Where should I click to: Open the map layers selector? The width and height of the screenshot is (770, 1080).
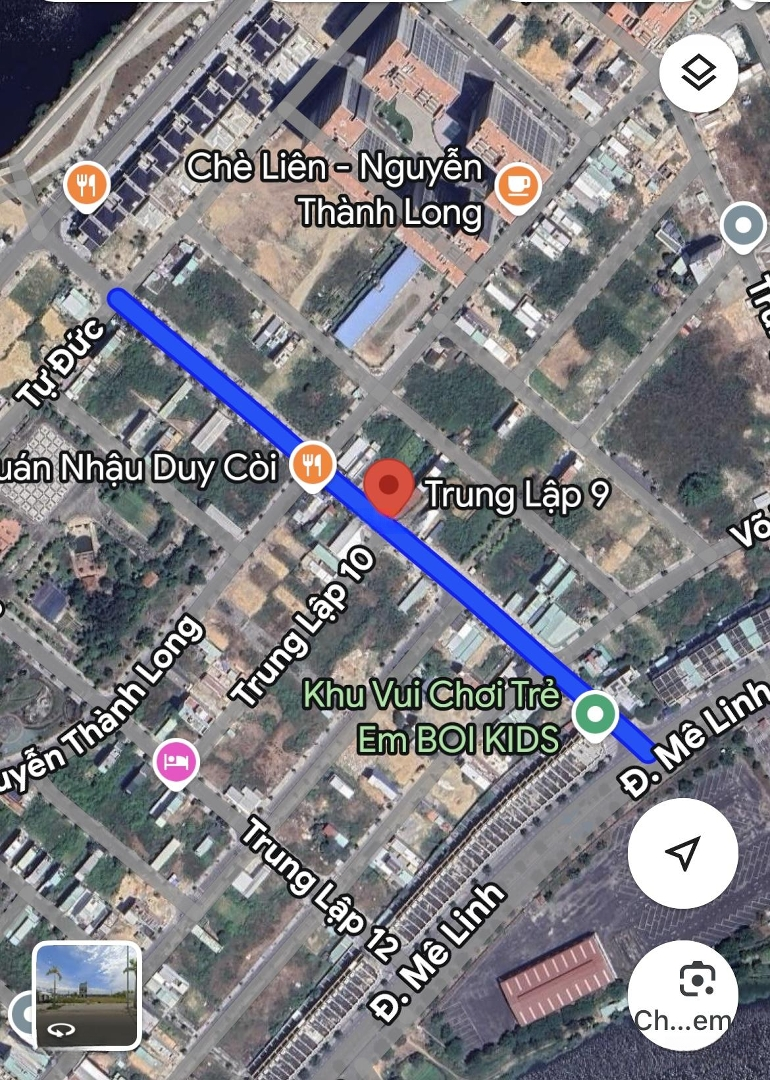click(x=698, y=74)
